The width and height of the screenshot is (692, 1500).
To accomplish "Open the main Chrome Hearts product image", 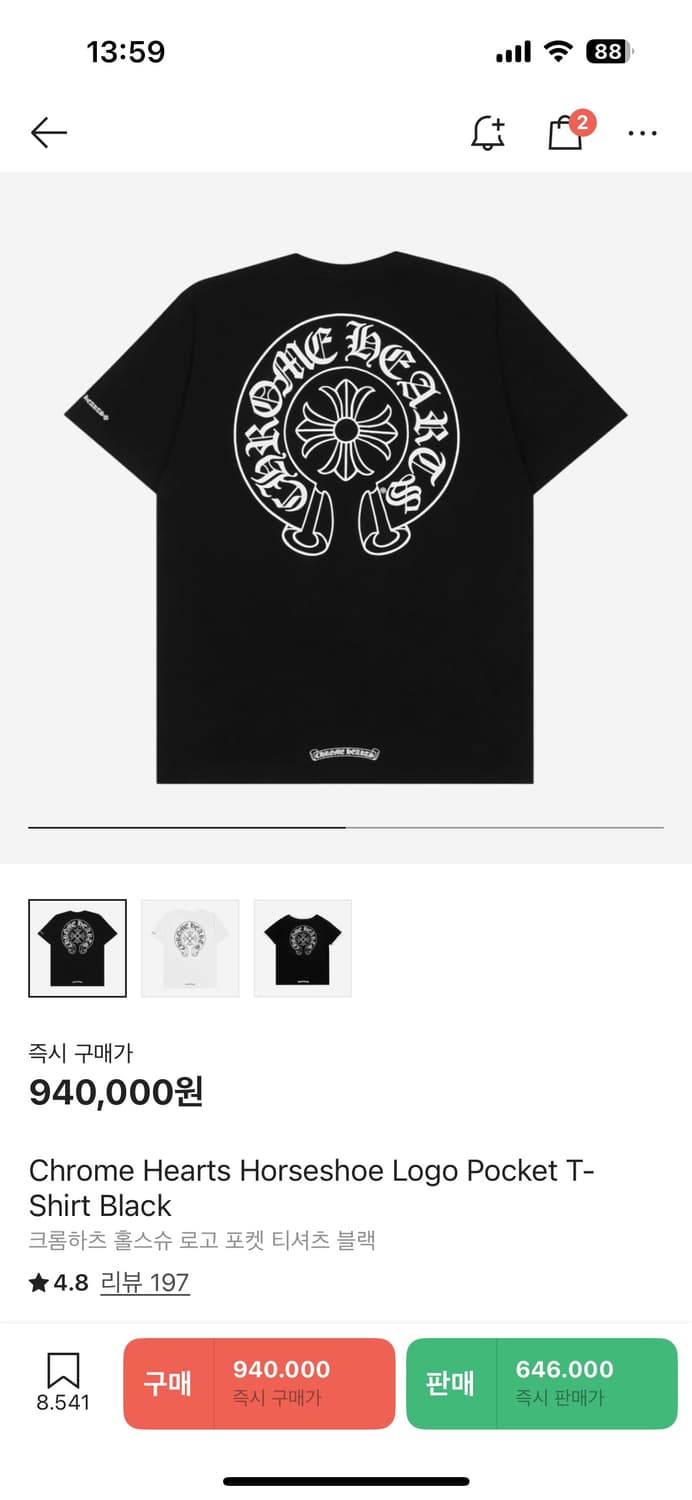I will click(346, 517).
